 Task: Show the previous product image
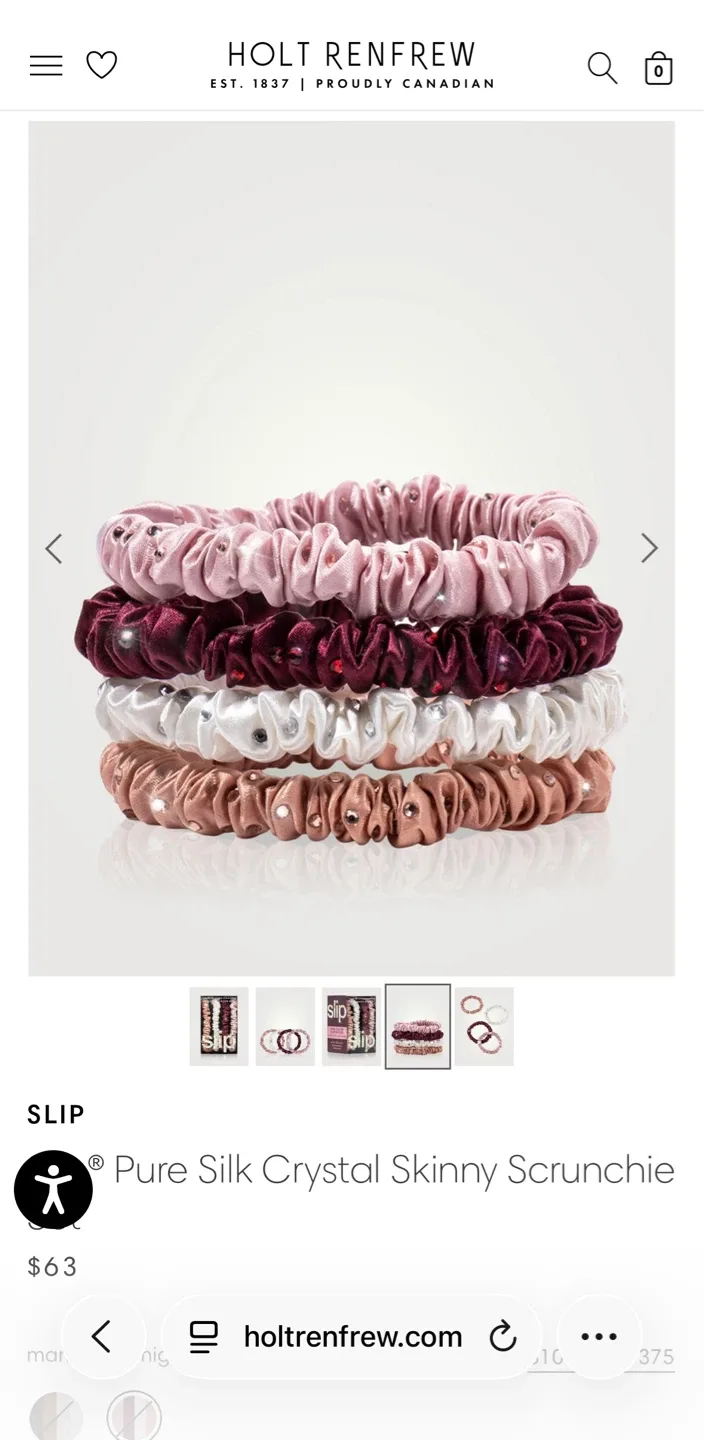pos(54,548)
